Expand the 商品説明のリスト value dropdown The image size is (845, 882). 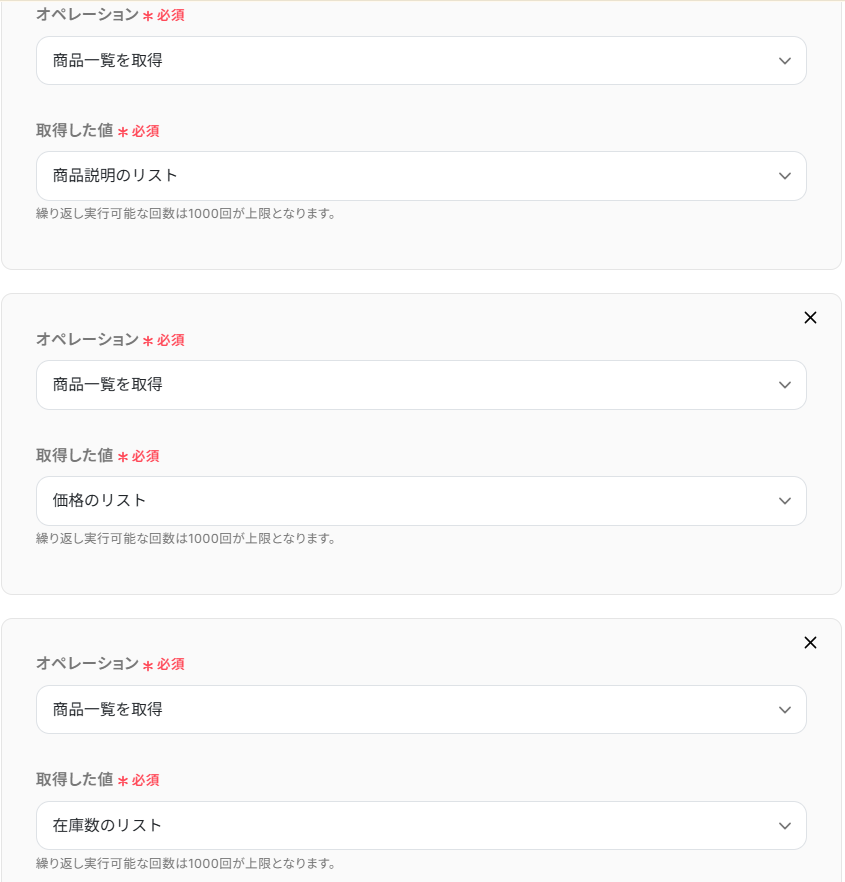pos(421,176)
